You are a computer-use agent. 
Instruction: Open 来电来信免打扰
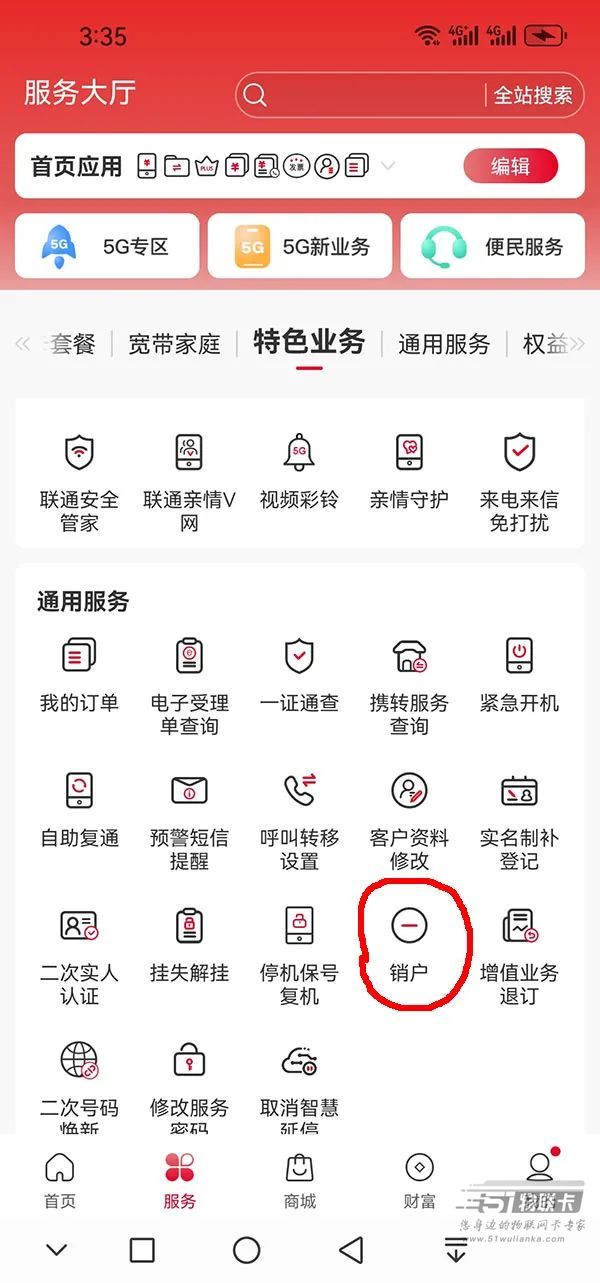coord(519,480)
